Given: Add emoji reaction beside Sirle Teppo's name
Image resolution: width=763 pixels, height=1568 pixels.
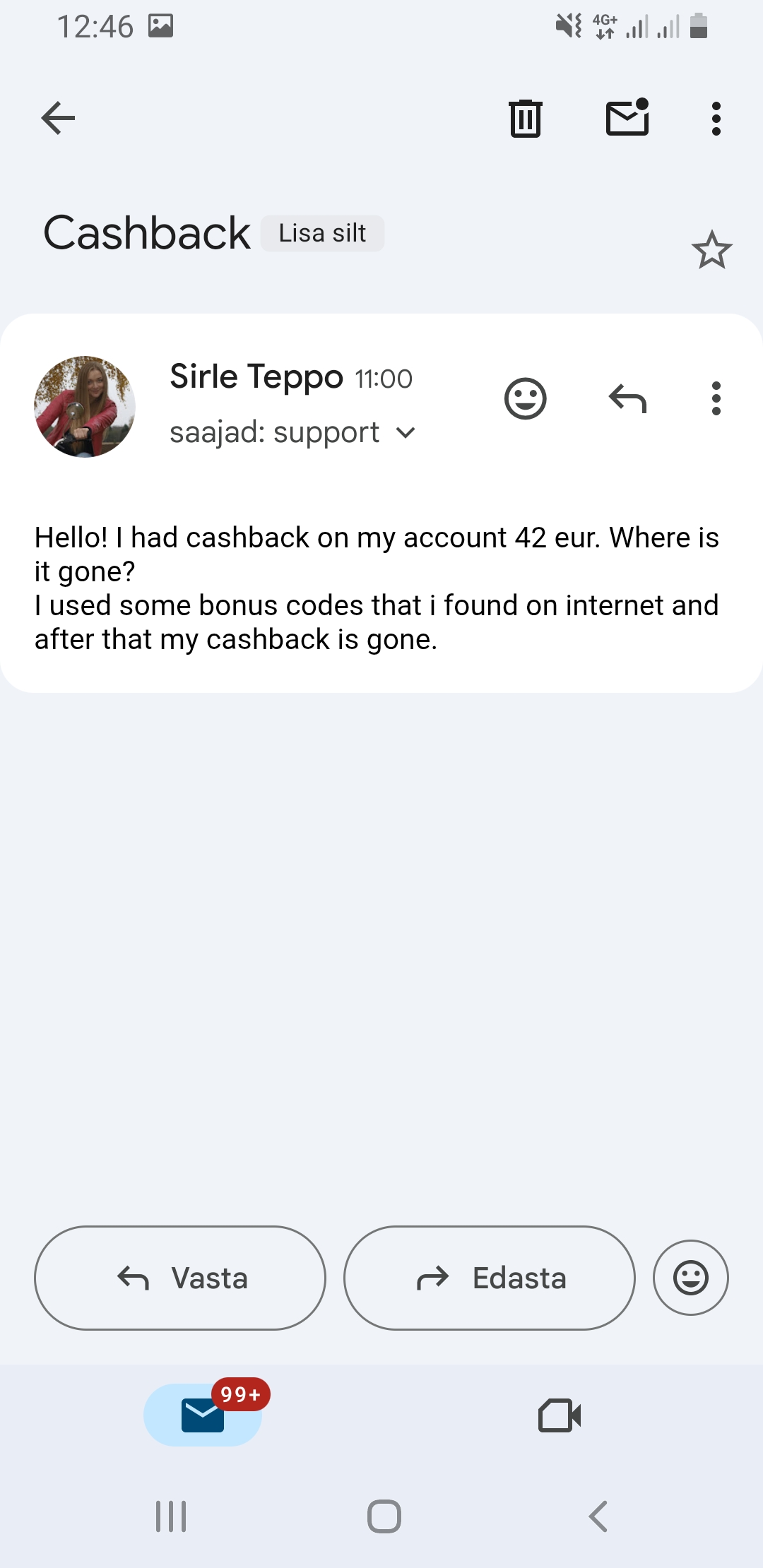Looking at the screenshot, I should (525, 399).
